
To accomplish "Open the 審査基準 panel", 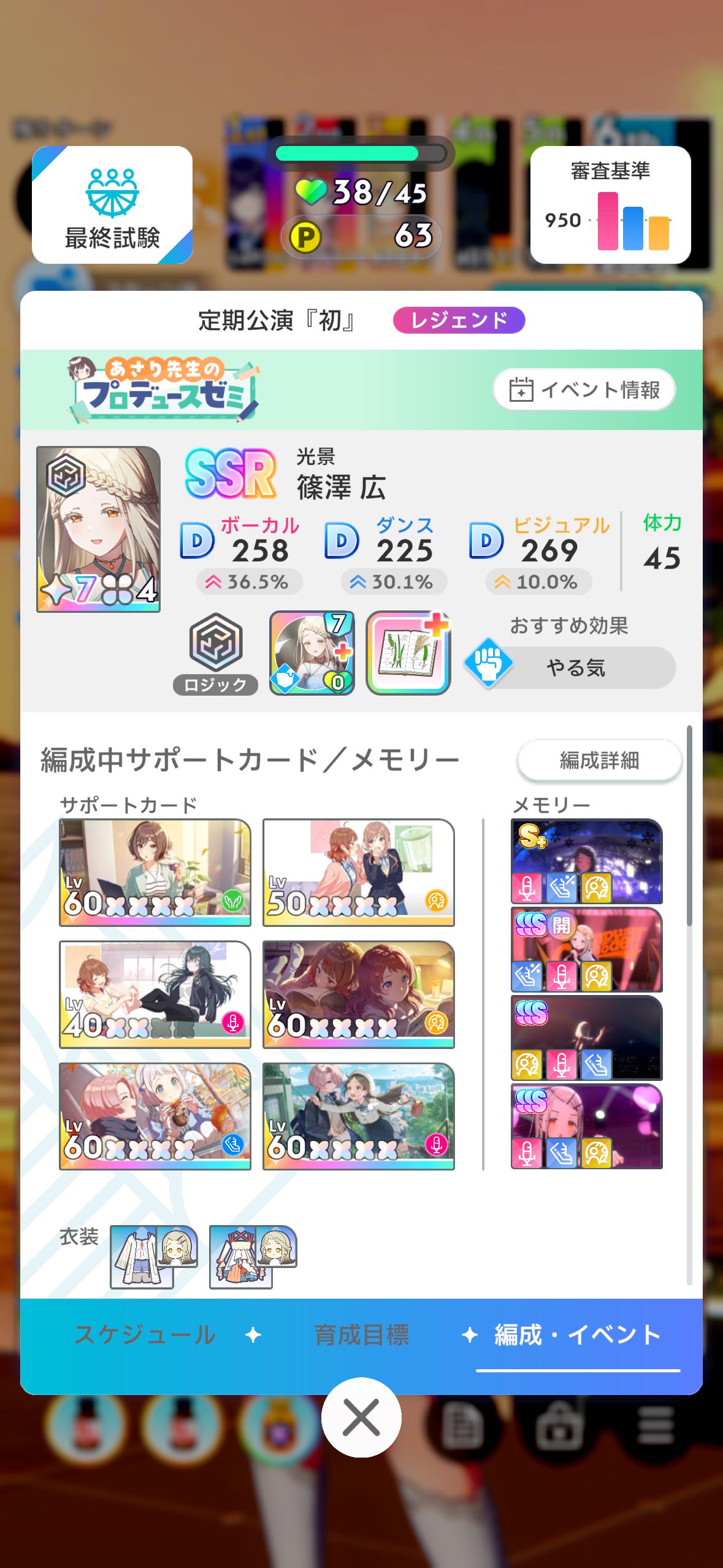I will pyautogui.click(x=610, y=205).
